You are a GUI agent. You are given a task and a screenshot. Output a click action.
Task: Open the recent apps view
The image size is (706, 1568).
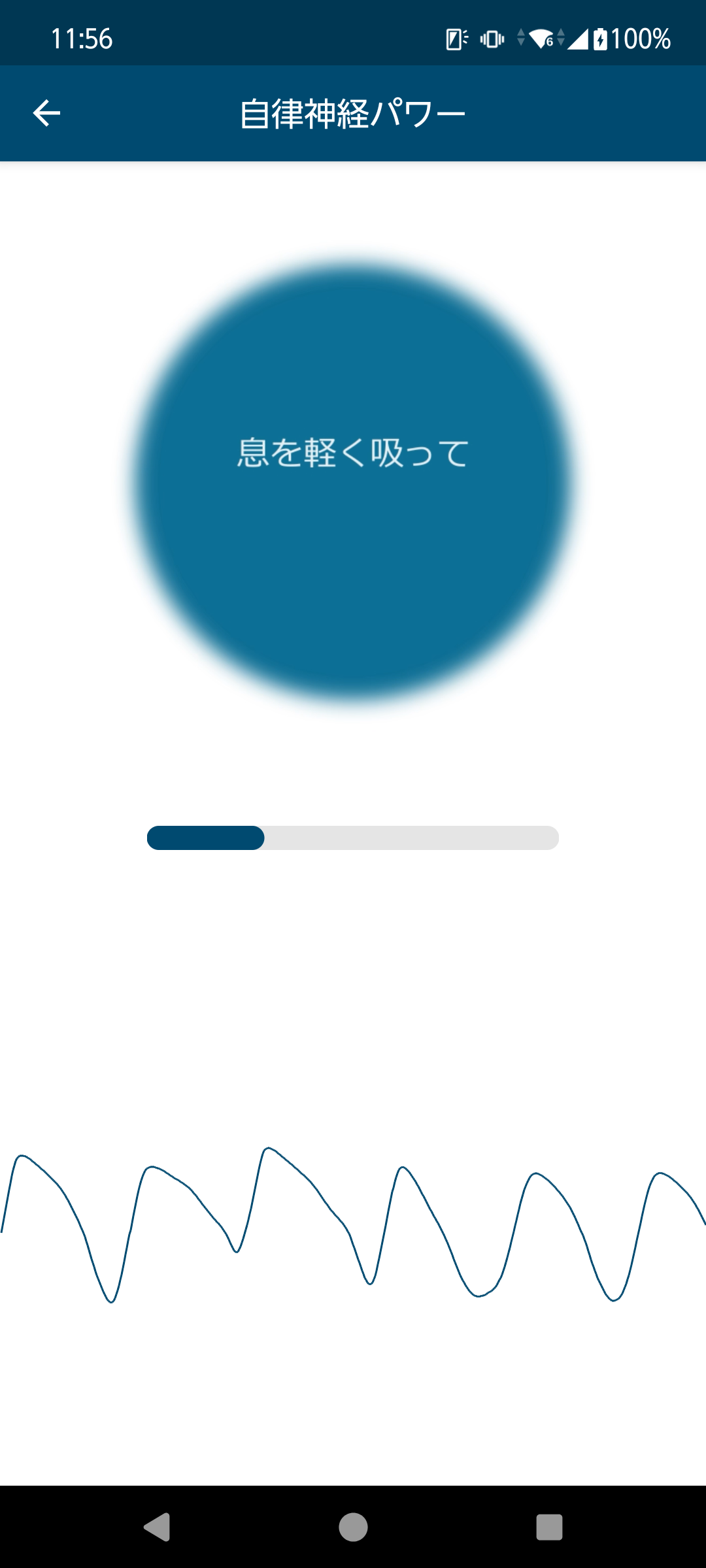(x=549, y=1527)
